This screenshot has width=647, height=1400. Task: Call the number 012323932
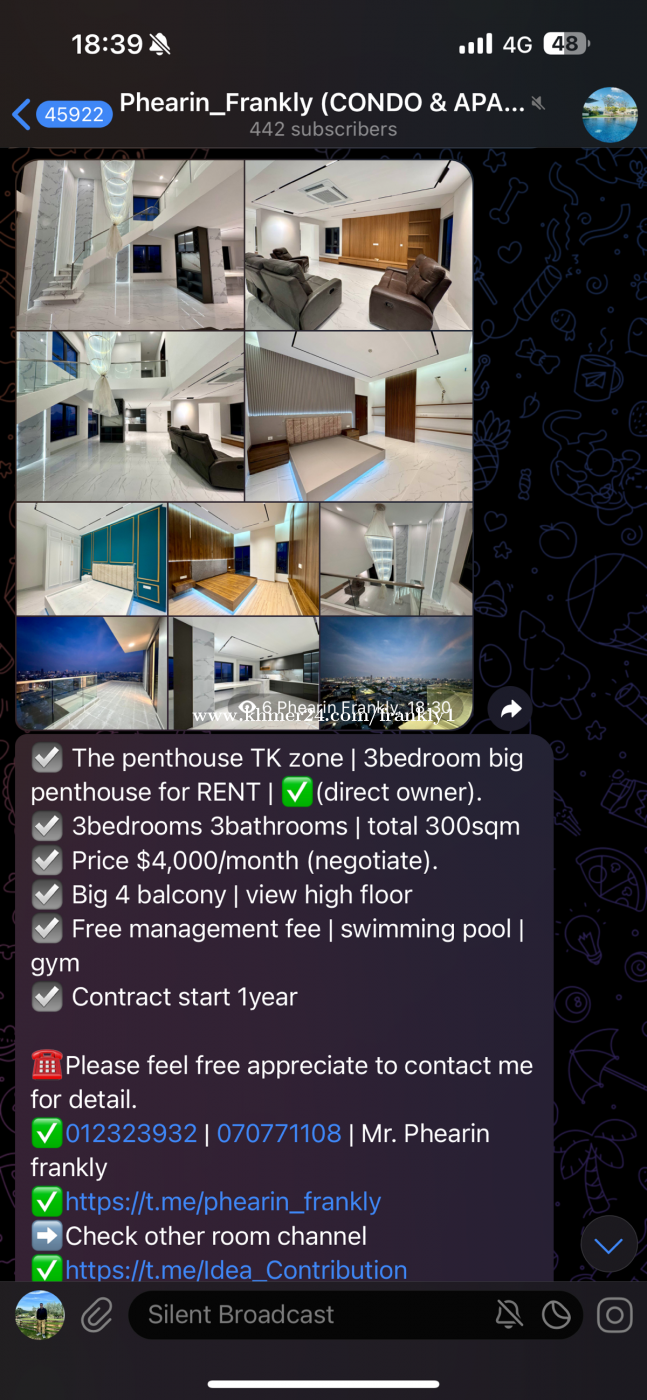[131, 1133]
